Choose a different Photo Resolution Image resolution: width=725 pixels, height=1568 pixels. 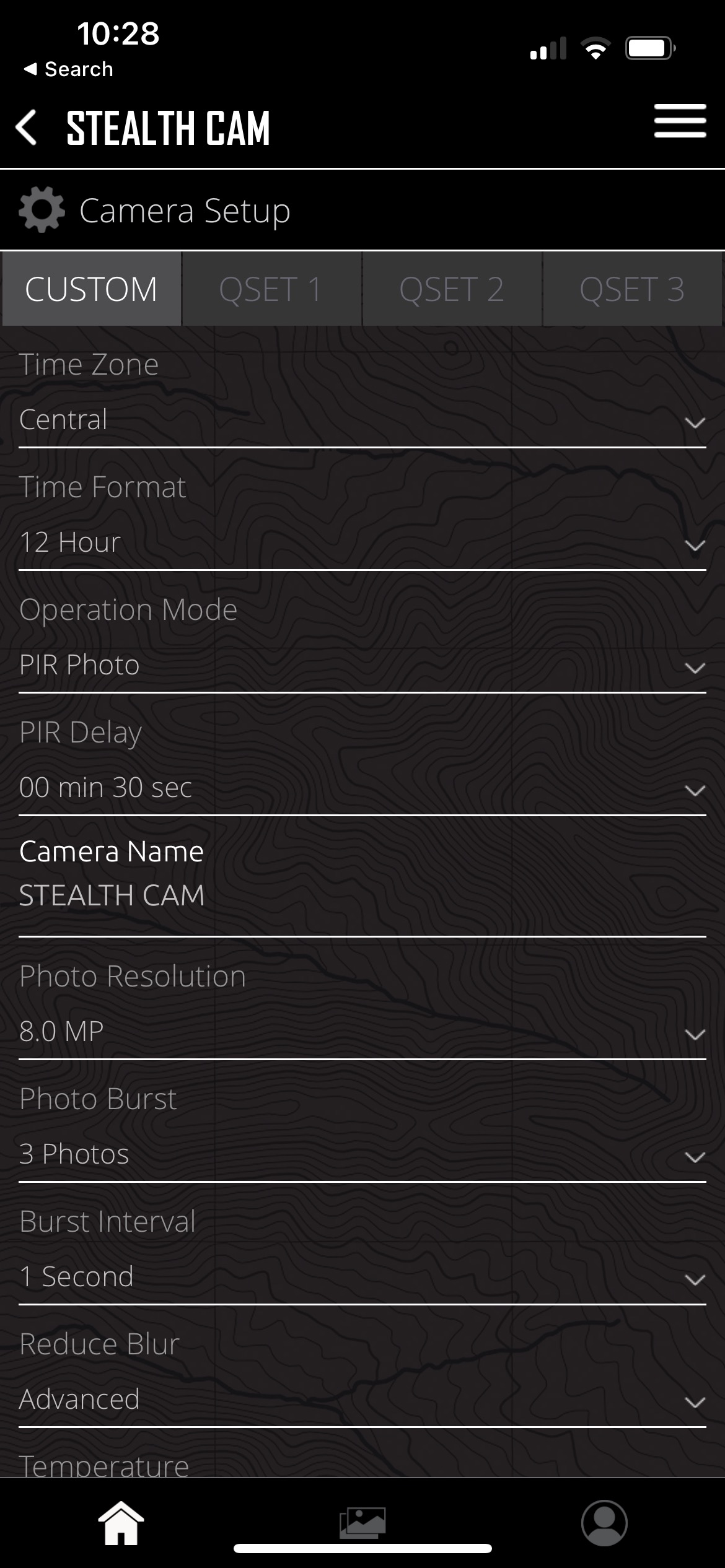point(362,1033)
